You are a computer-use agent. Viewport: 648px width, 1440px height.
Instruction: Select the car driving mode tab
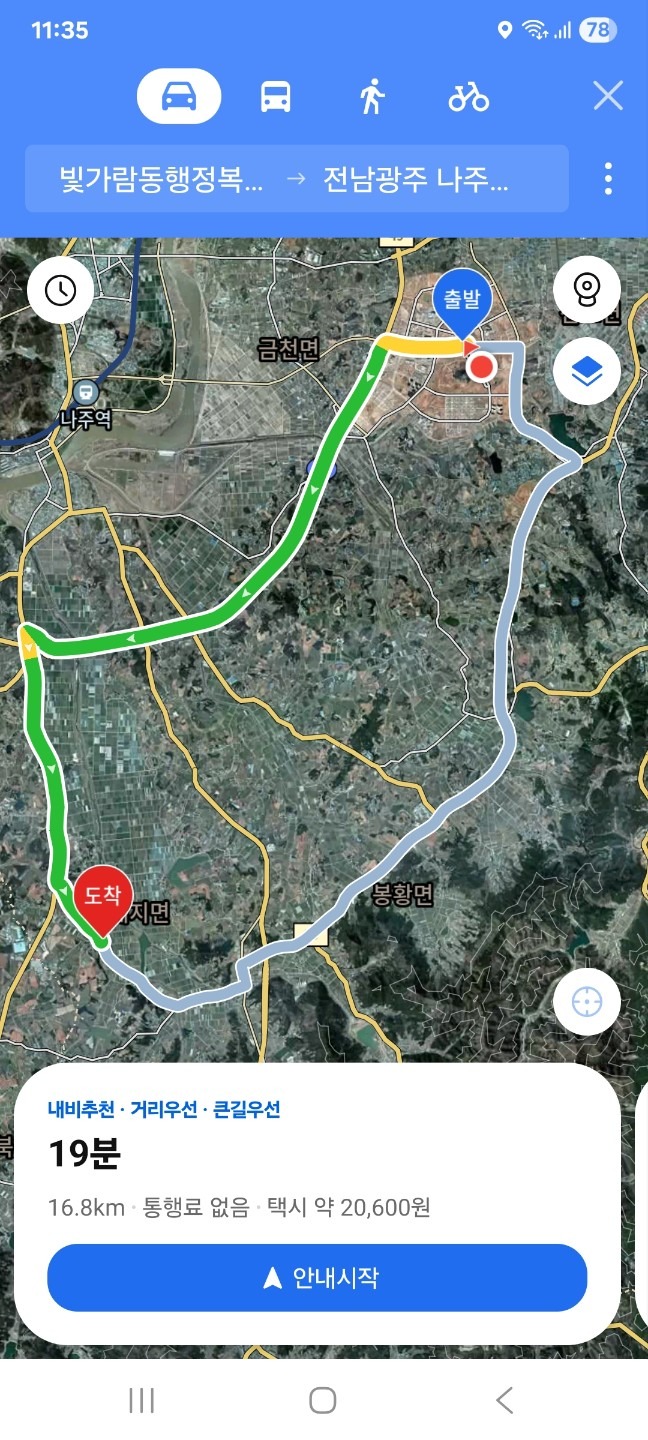[179, 96]
